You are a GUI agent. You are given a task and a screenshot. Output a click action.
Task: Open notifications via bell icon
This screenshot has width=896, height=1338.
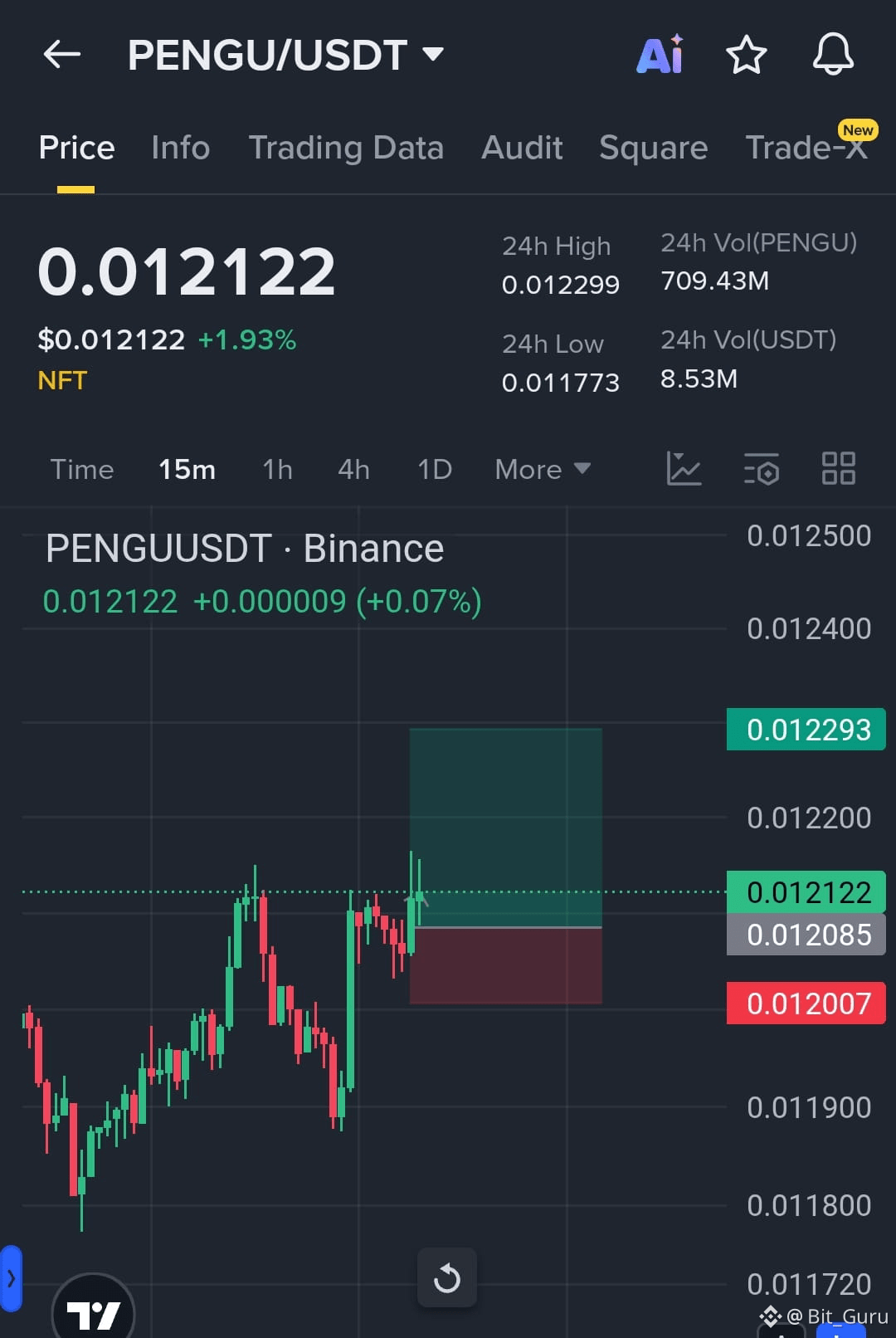coord(834,55)
